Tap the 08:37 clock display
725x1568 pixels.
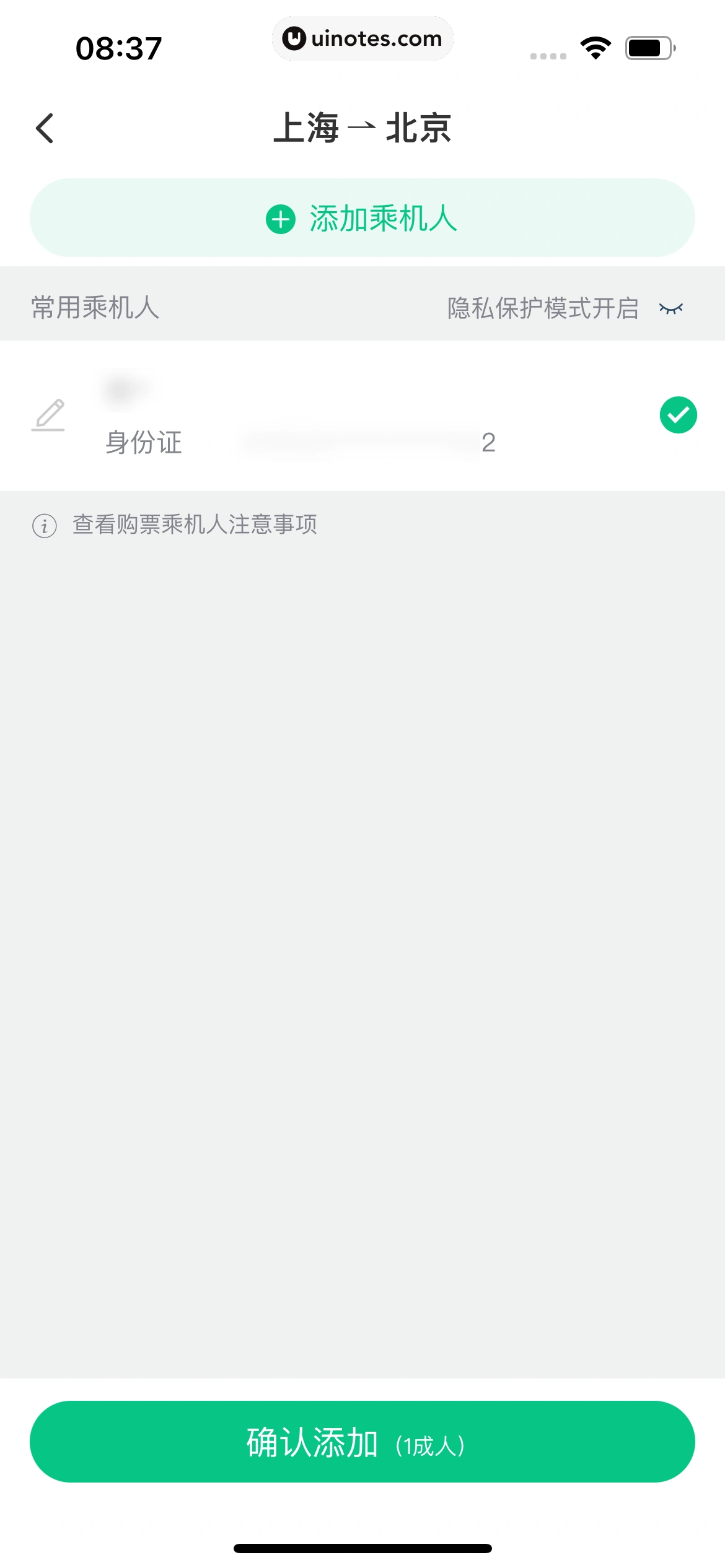coord(119,48)
